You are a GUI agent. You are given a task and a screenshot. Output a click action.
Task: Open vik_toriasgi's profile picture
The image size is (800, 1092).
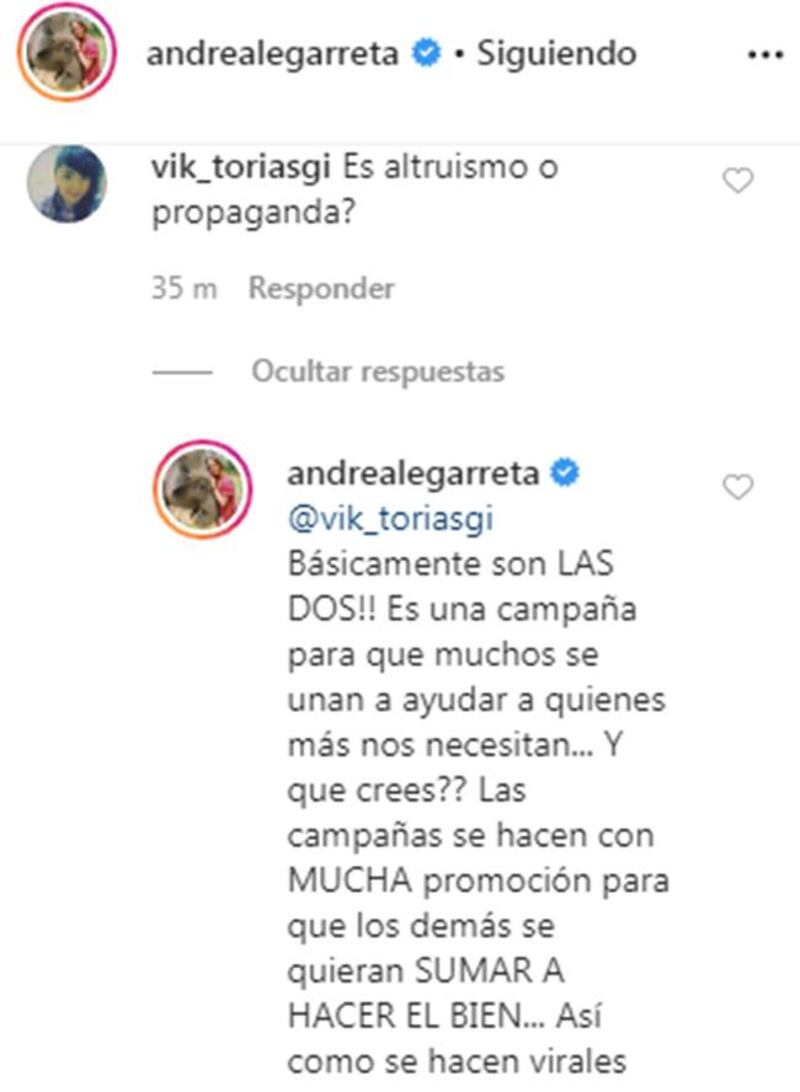point(67,183)
